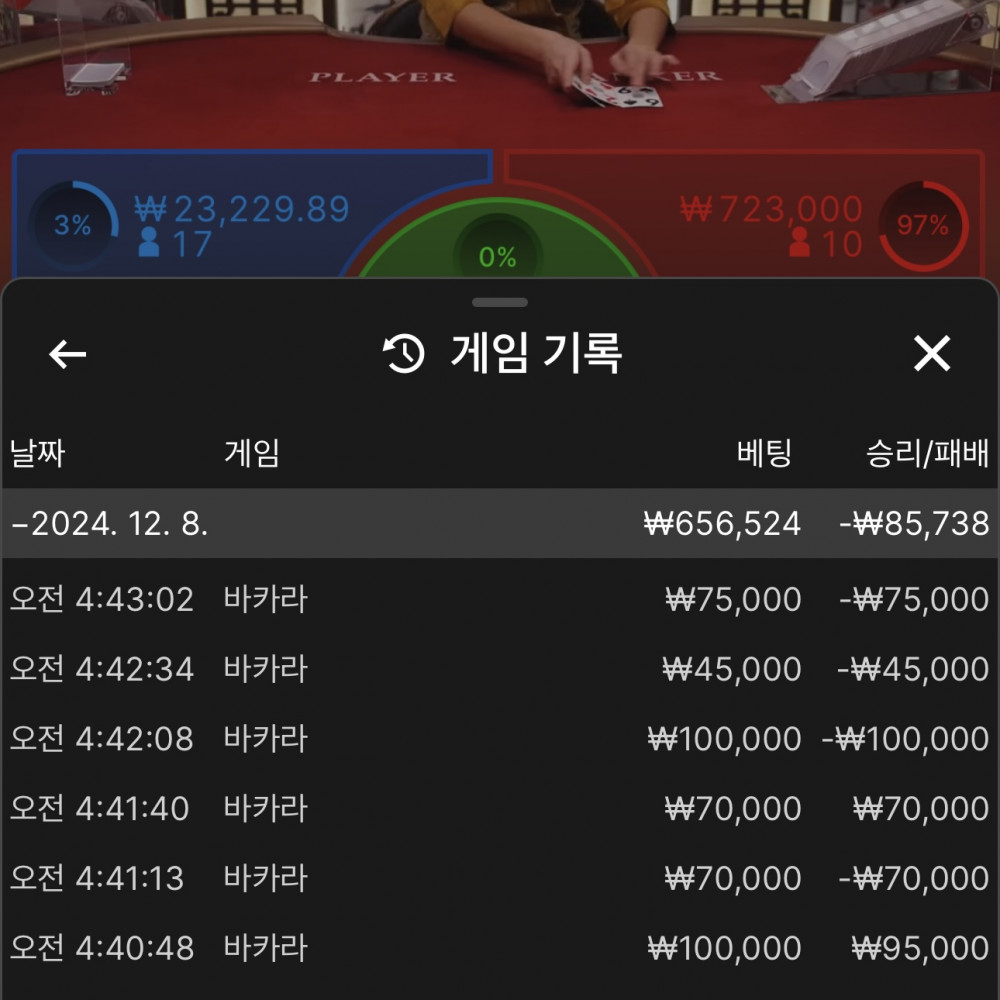Viewport: 1000px width, 1000px height.
Task: Open the 오전 4:40:48 바카라 record
Action: click(498, 947)
